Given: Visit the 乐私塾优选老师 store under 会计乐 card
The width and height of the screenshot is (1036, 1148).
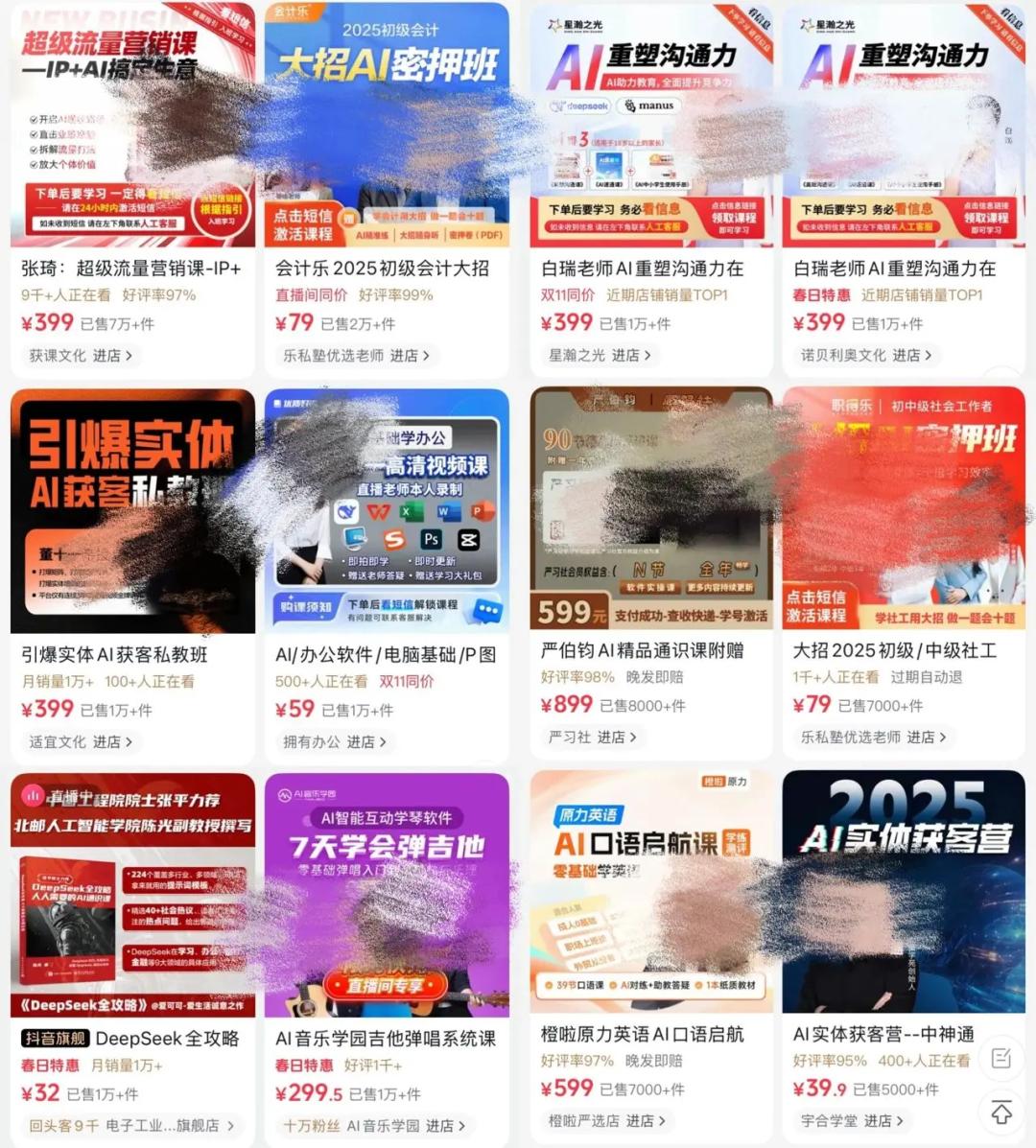Looking at the screenshot, I should 355,356.
